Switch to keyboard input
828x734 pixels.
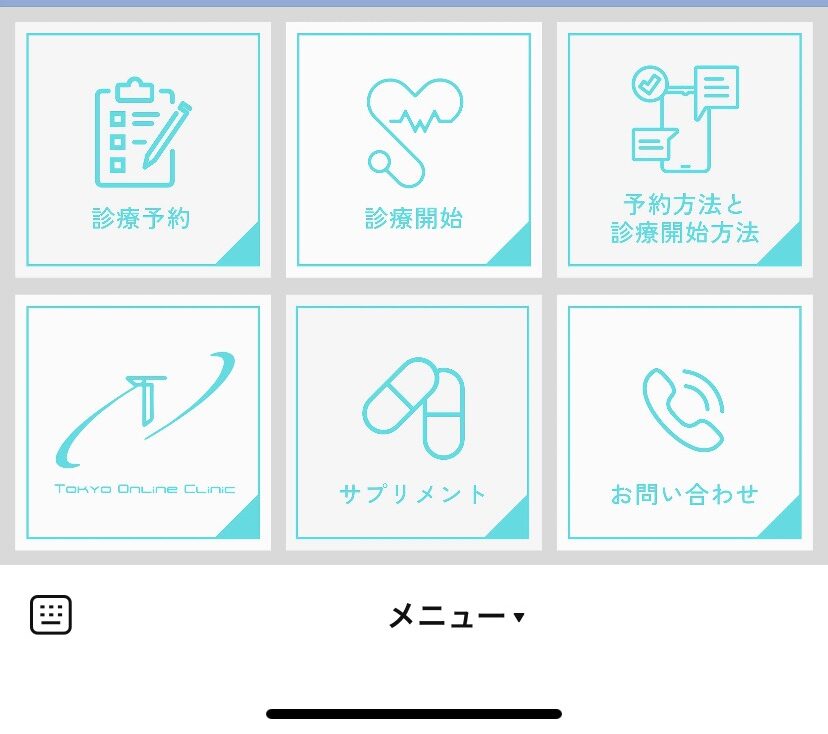coord(51,615)
